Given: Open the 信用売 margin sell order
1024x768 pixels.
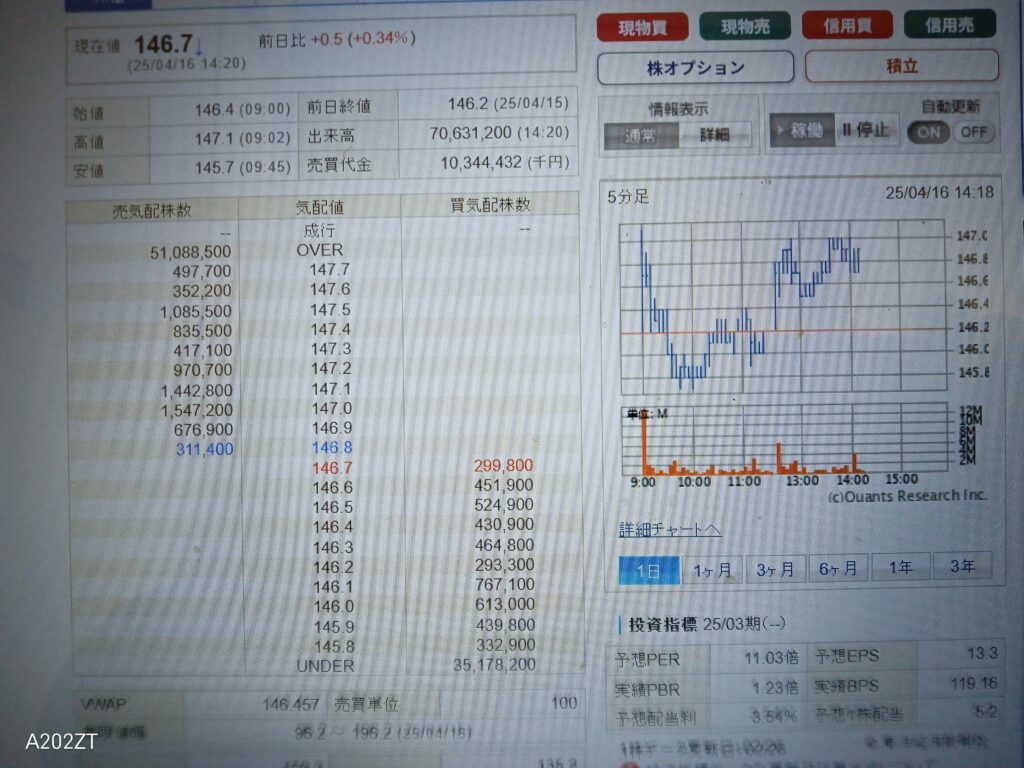Looking at the screenshot, I should coord(949,26).
